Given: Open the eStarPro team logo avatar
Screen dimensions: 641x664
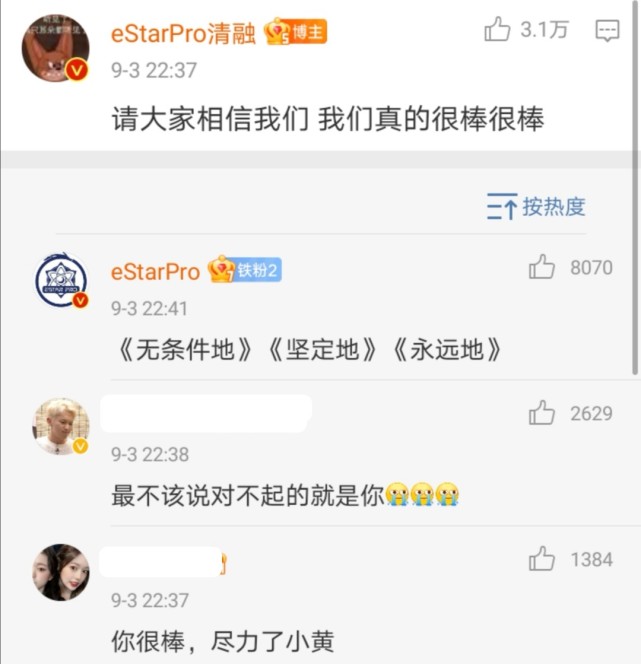Looking at the screenshot, I should [x=62, y=280].
